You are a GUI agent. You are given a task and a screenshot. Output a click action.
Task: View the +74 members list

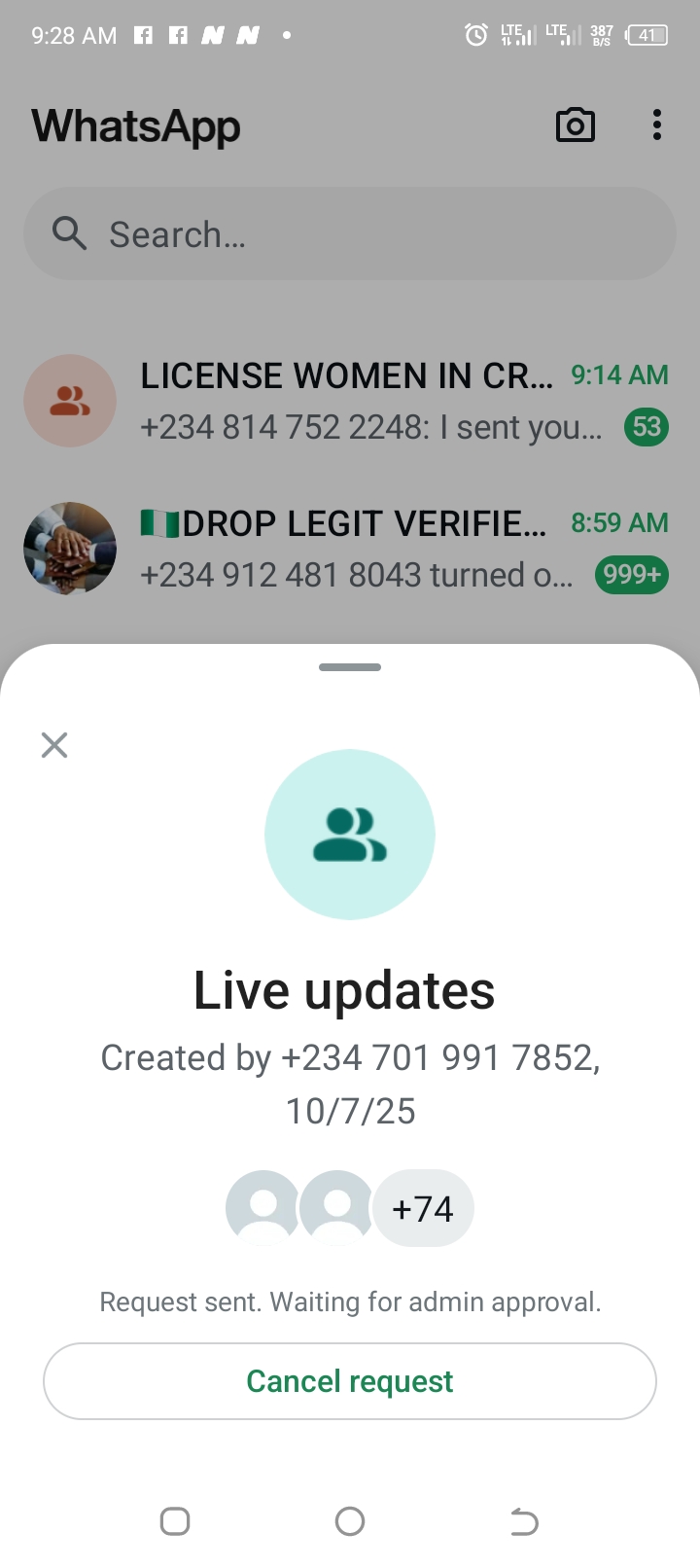coord(422,1208)
